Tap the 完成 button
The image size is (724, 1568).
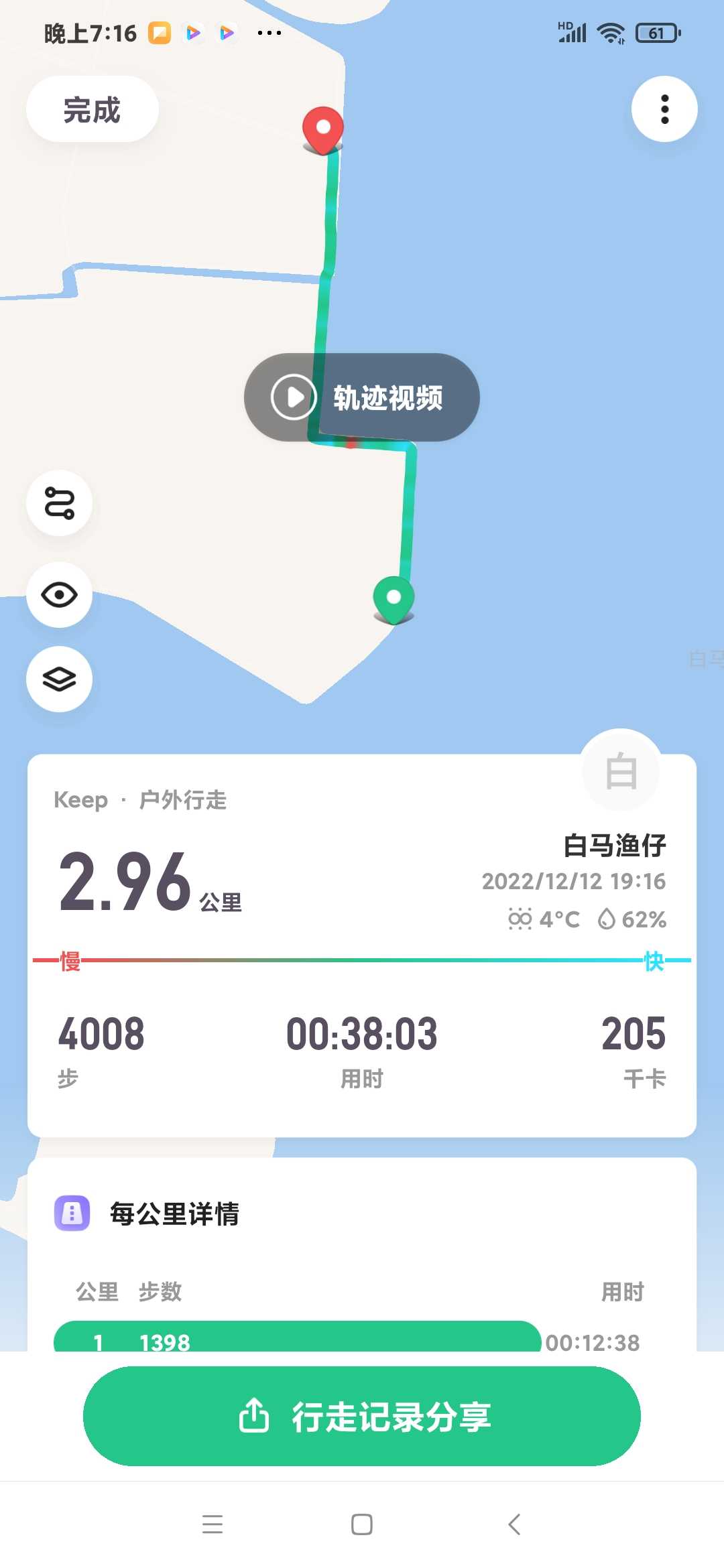point(93,109)
